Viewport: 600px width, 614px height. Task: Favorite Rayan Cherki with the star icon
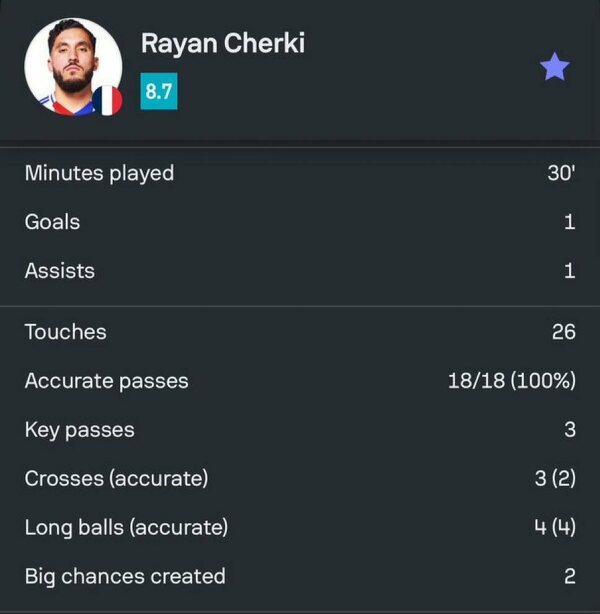554,67
